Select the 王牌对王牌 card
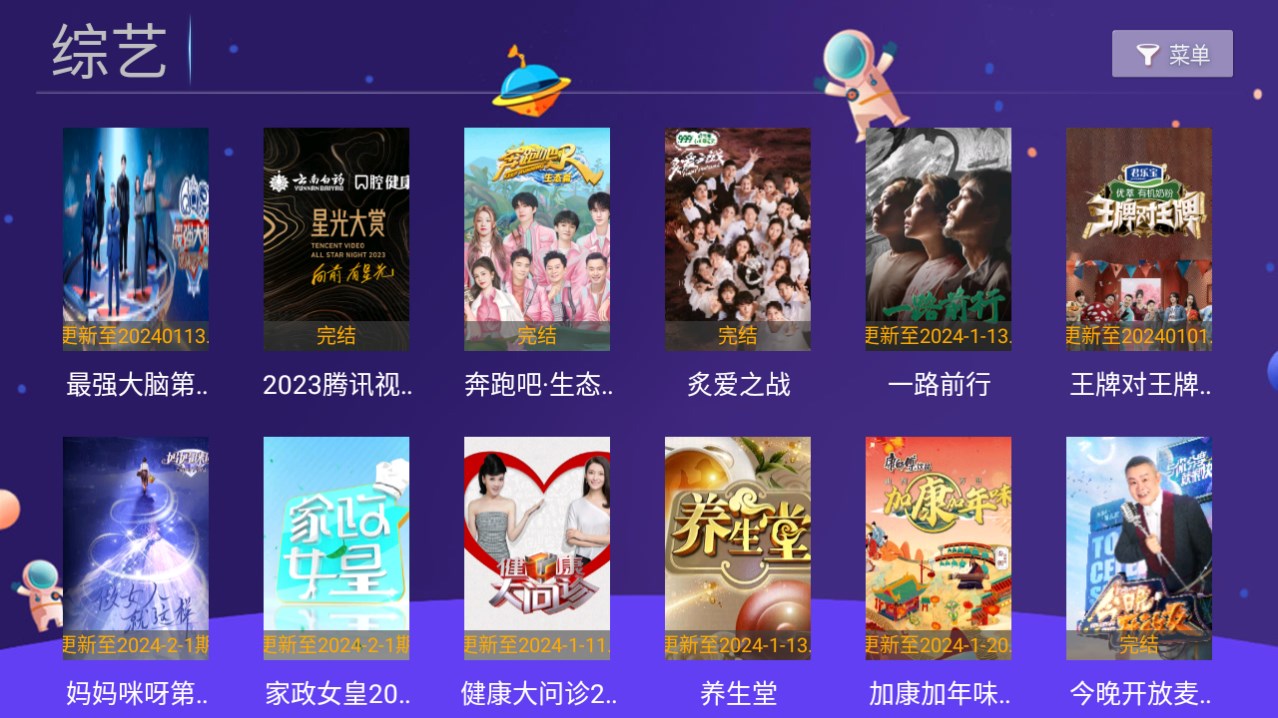The image size is (1278, 718). coord(1139,239)
